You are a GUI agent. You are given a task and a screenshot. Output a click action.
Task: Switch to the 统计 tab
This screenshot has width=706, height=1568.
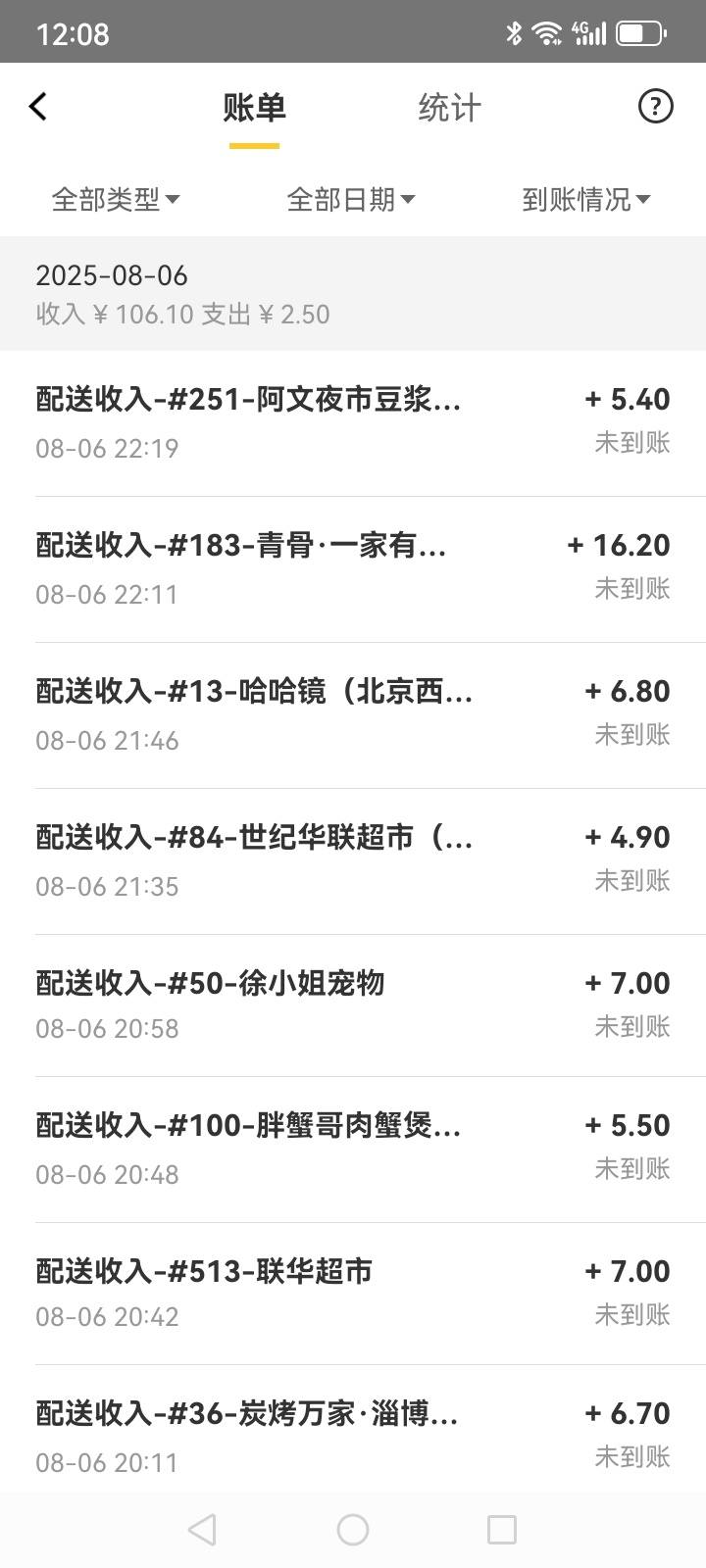coord(450,107)
